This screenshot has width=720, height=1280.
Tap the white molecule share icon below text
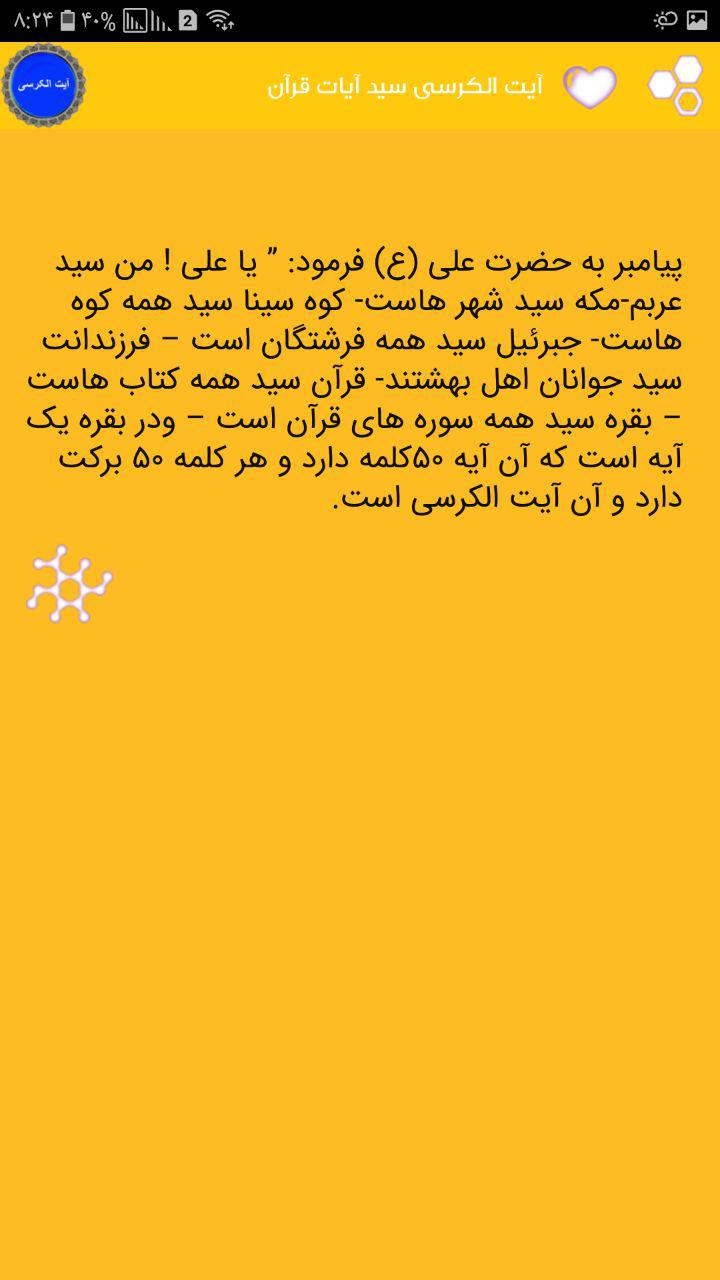[69, 584]
